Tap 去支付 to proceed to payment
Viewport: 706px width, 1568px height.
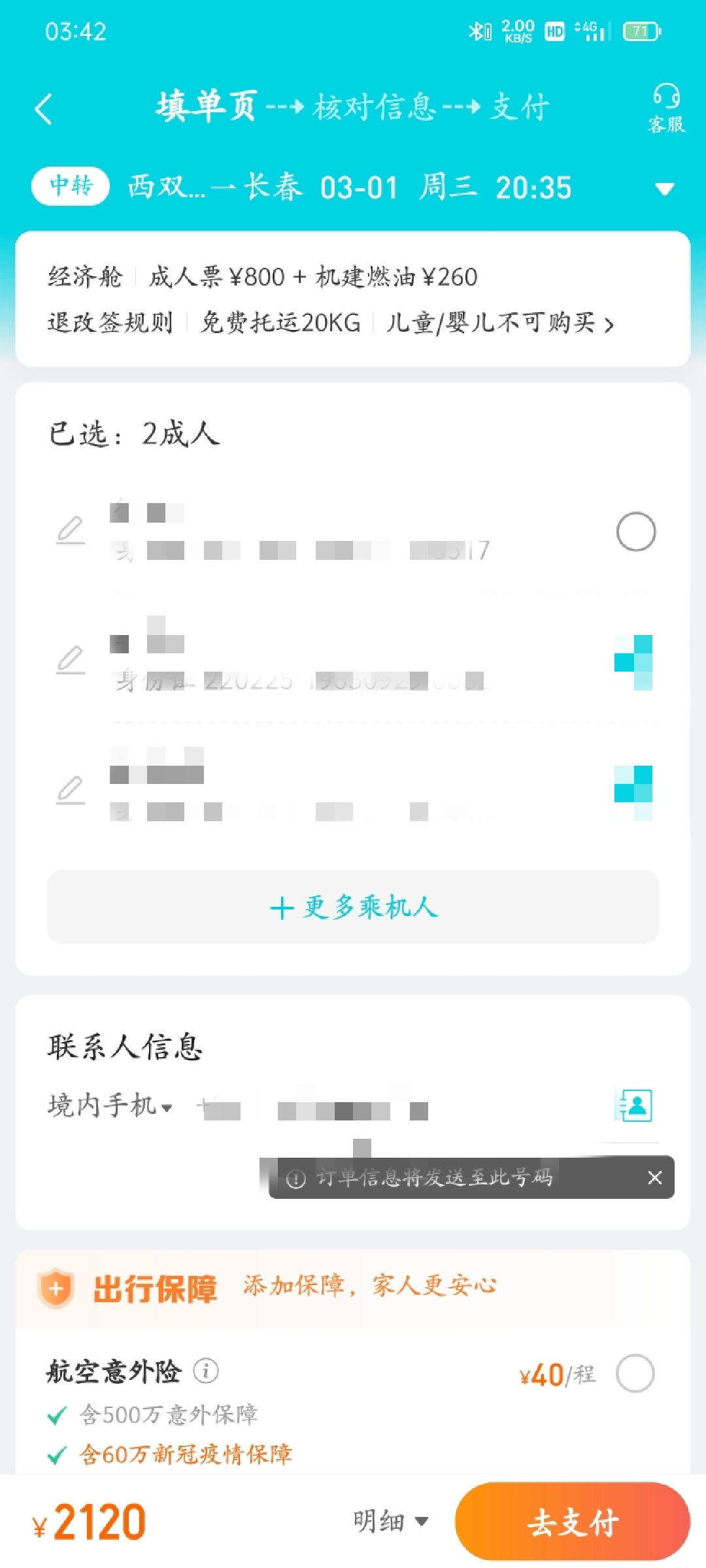573,1522
